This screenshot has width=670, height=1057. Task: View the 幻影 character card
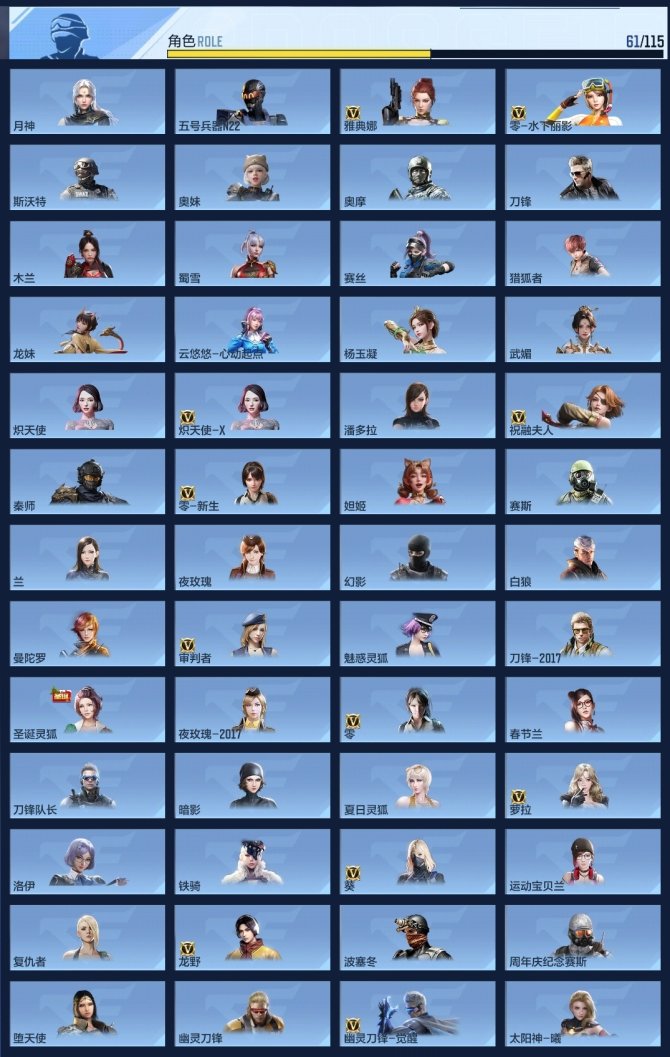pos(417,557)
